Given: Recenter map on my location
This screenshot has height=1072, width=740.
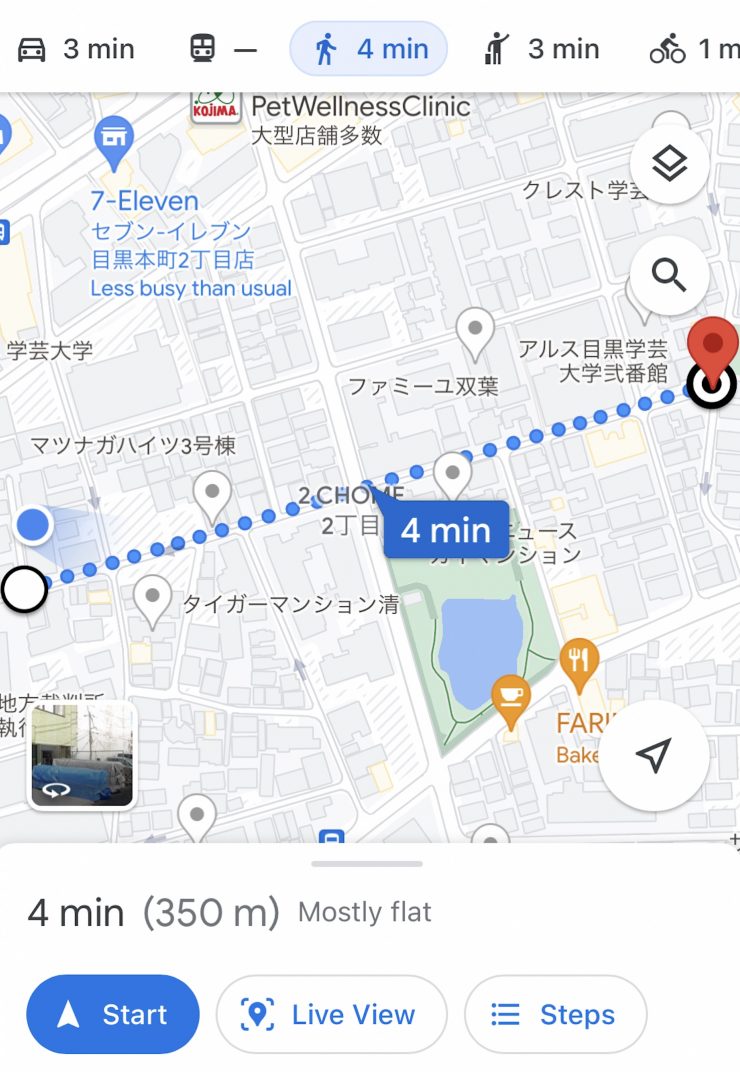Looking at the screenshot, I should tap(653, 756).
